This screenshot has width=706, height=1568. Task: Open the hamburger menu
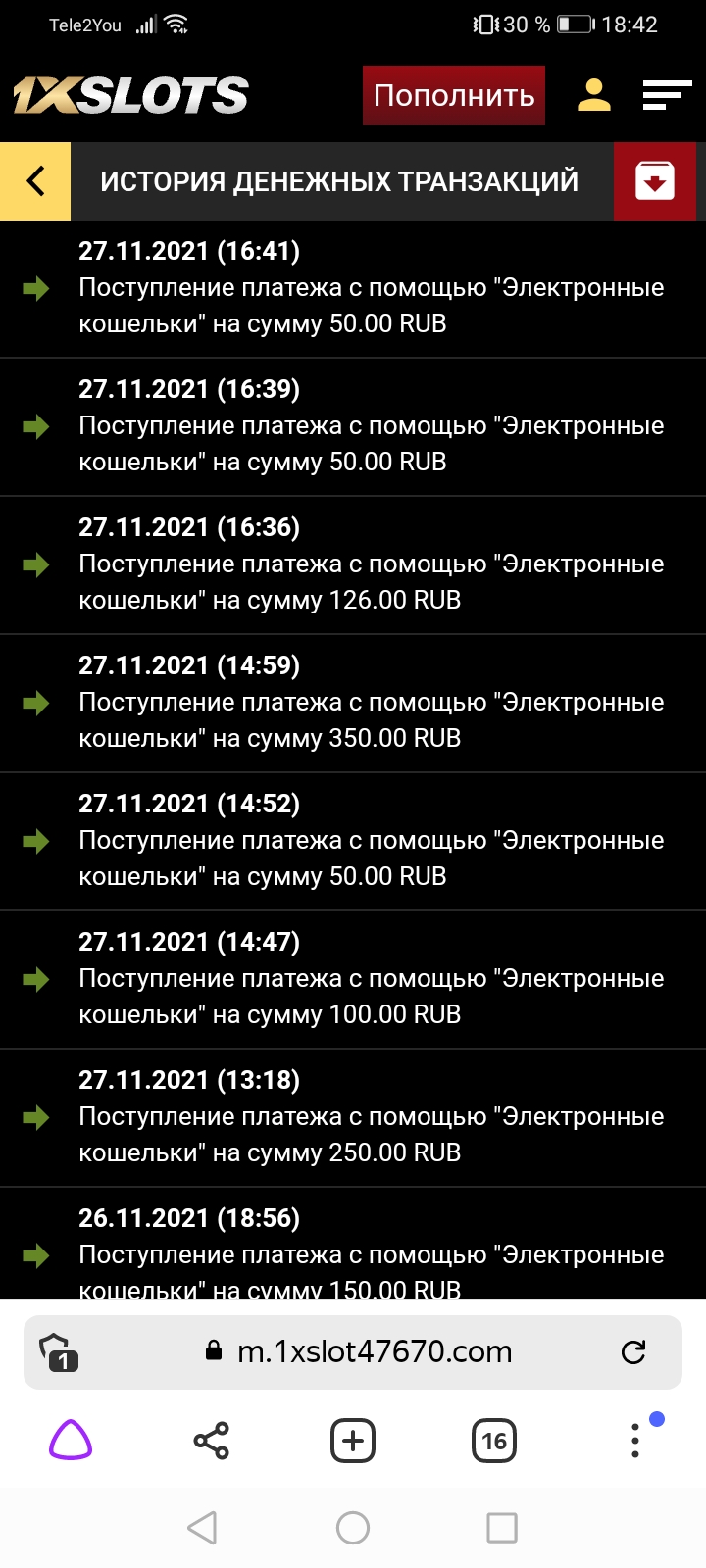pyautogui.click(x=667, y=95)
